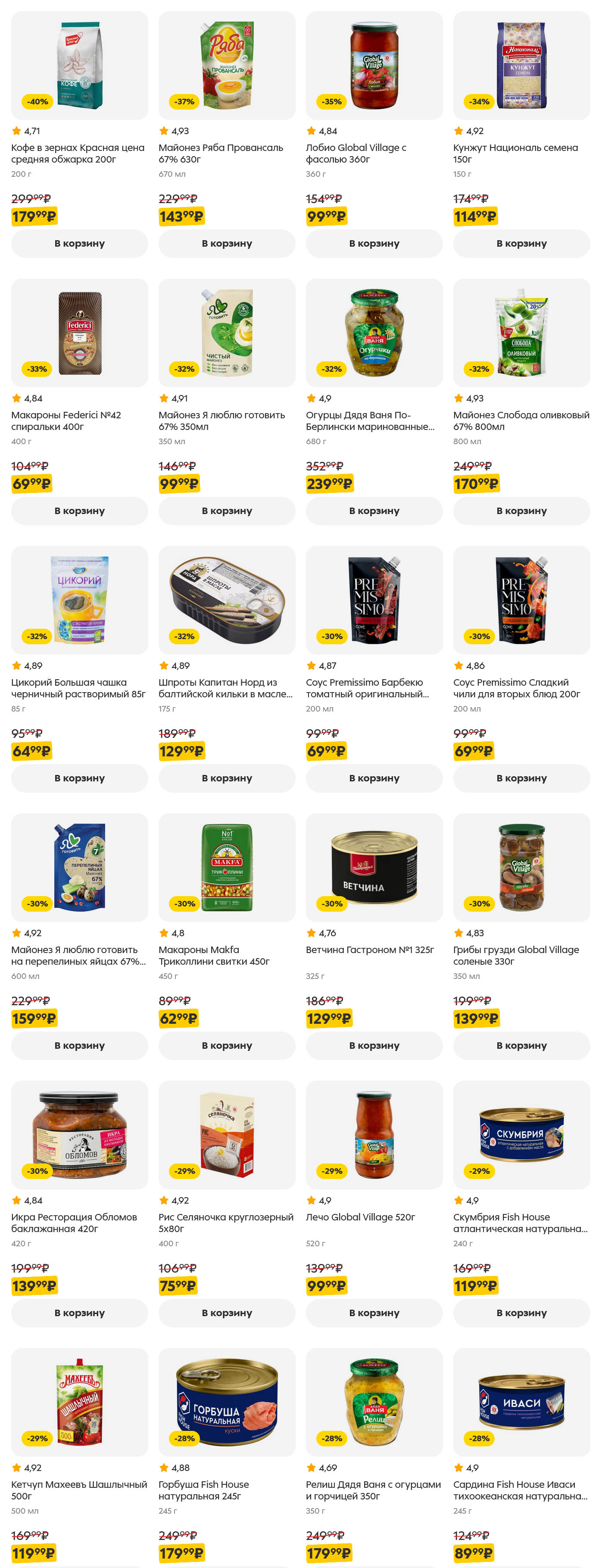Viewport: 605px width, 1568px height.
Task: Add Майонез Слобода оливковый to cart
Action: point(521,511)
